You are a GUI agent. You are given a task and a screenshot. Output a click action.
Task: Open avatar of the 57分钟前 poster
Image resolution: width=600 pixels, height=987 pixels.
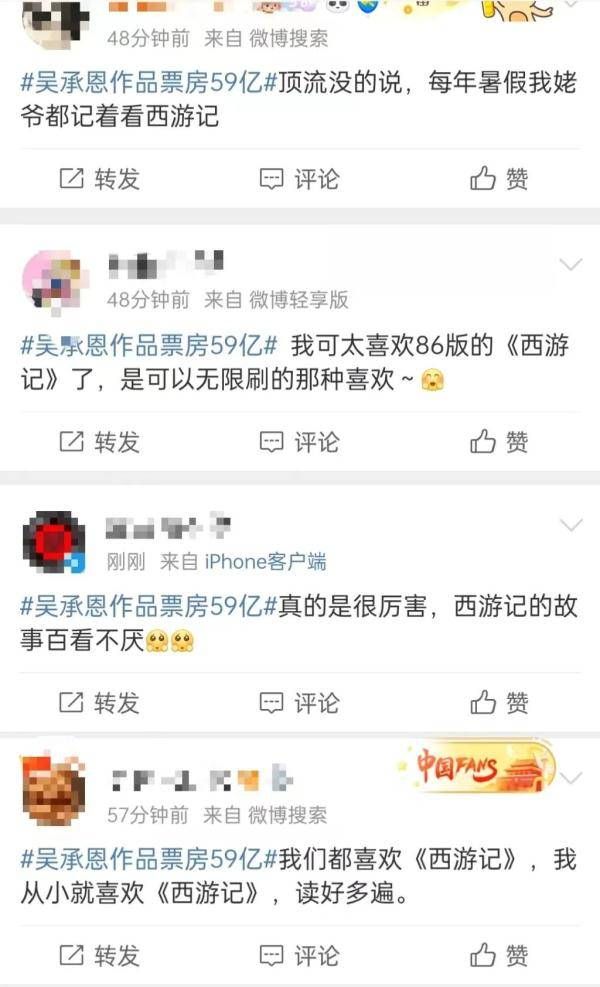[x=53, y=792]
